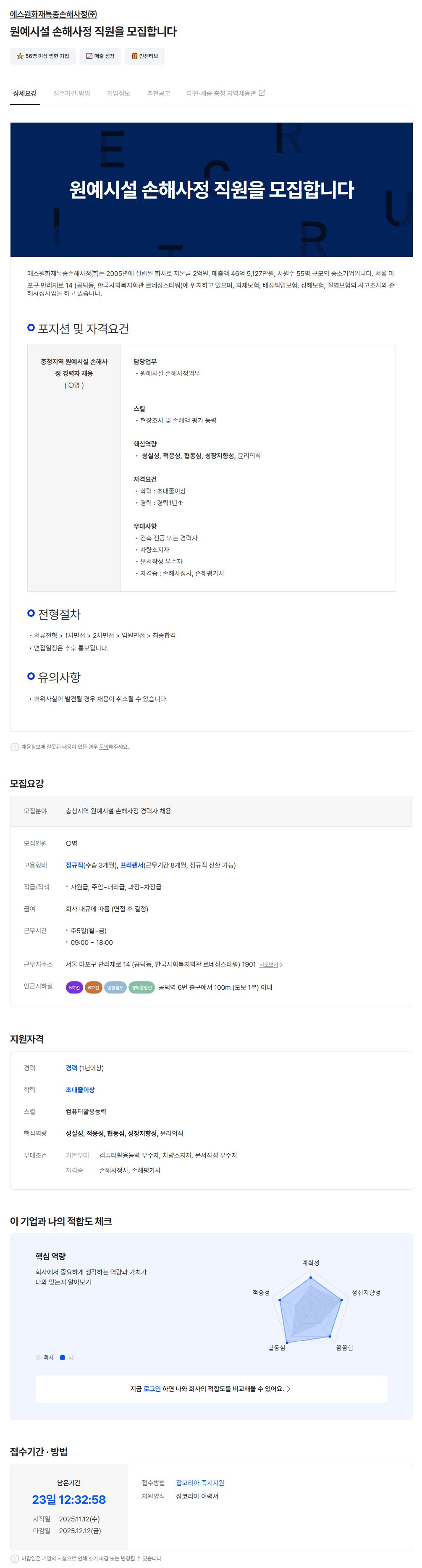
Task: Apply via 잡코리아 즉시지원 link
Action: point(200,1482)
